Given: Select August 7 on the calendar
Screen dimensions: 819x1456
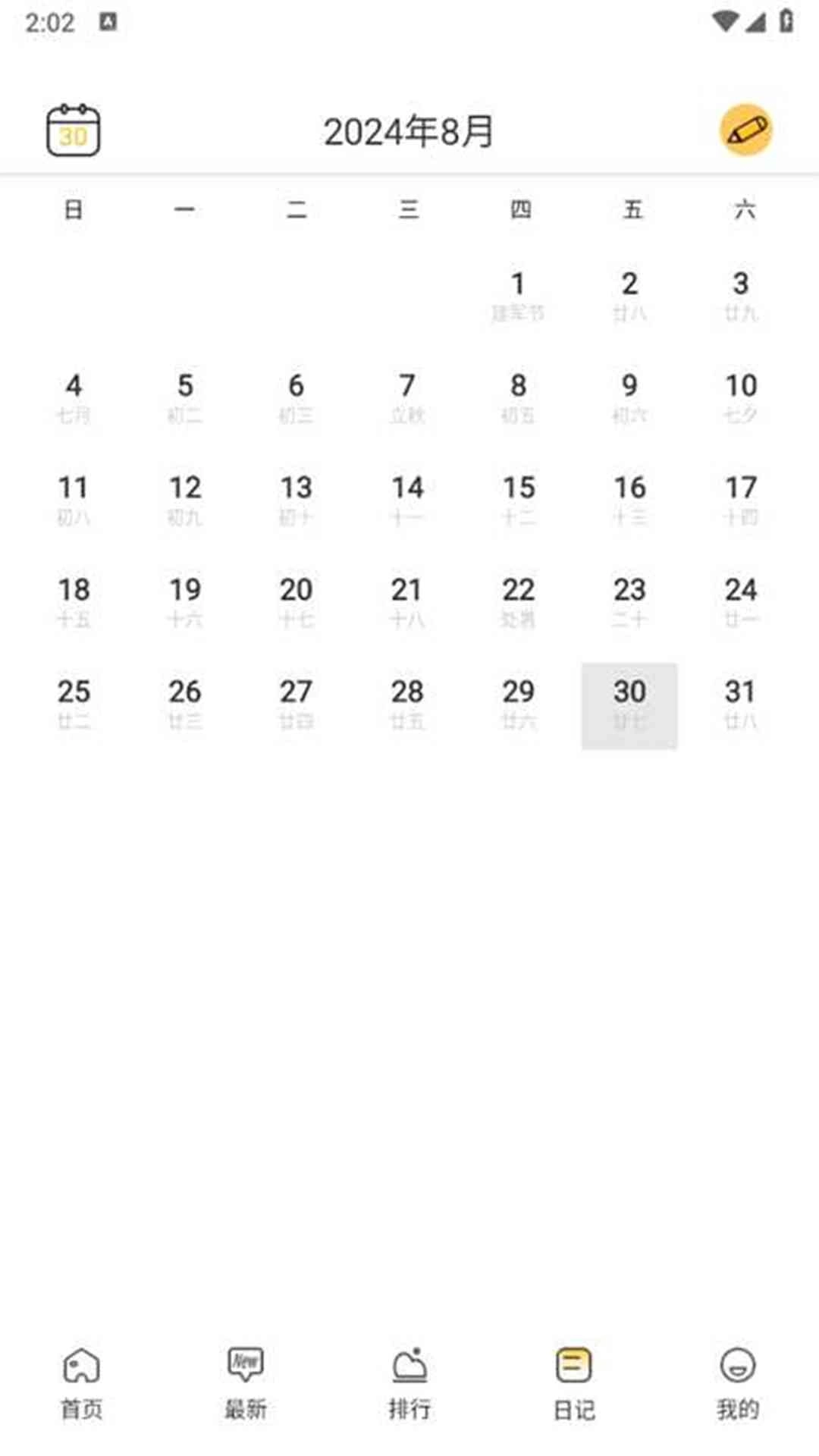Looking at the screenshot, I should [407, 397].
